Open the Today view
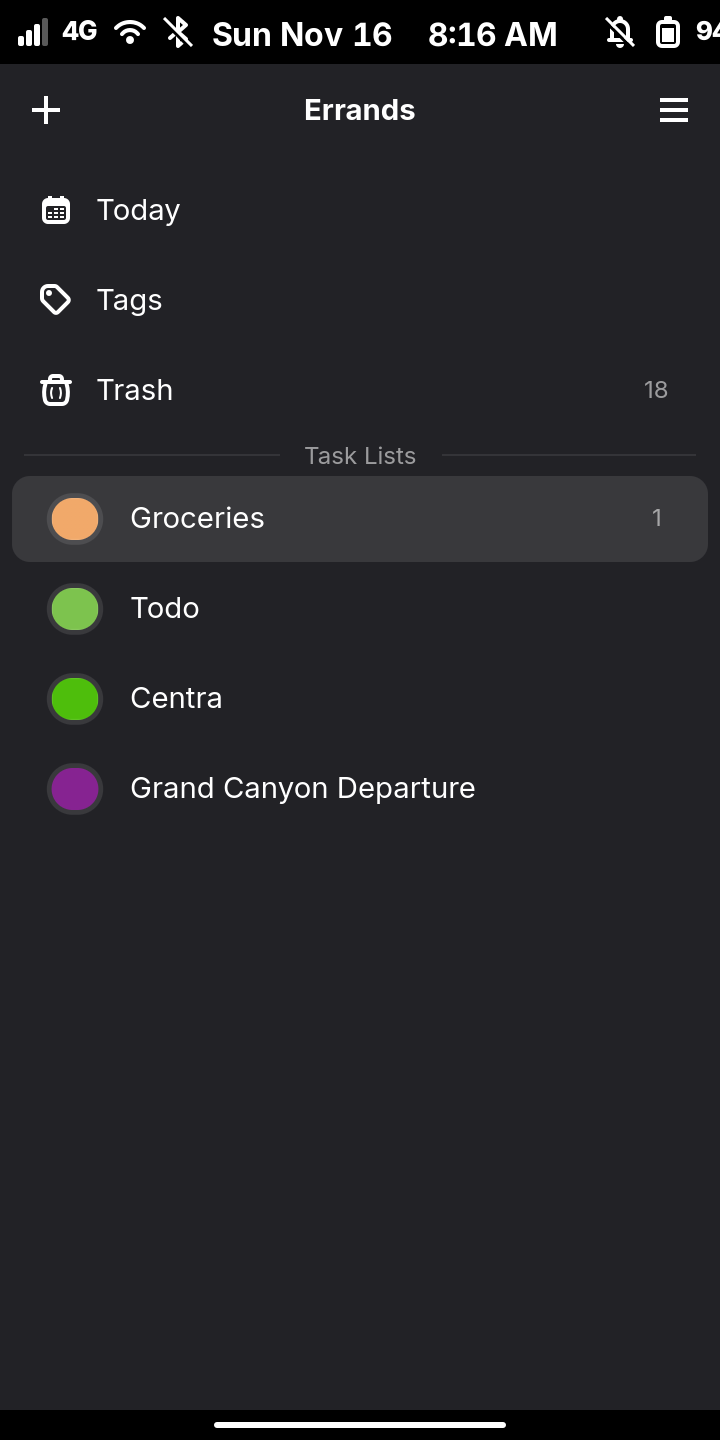The image size is (720, 1440). 138,210
